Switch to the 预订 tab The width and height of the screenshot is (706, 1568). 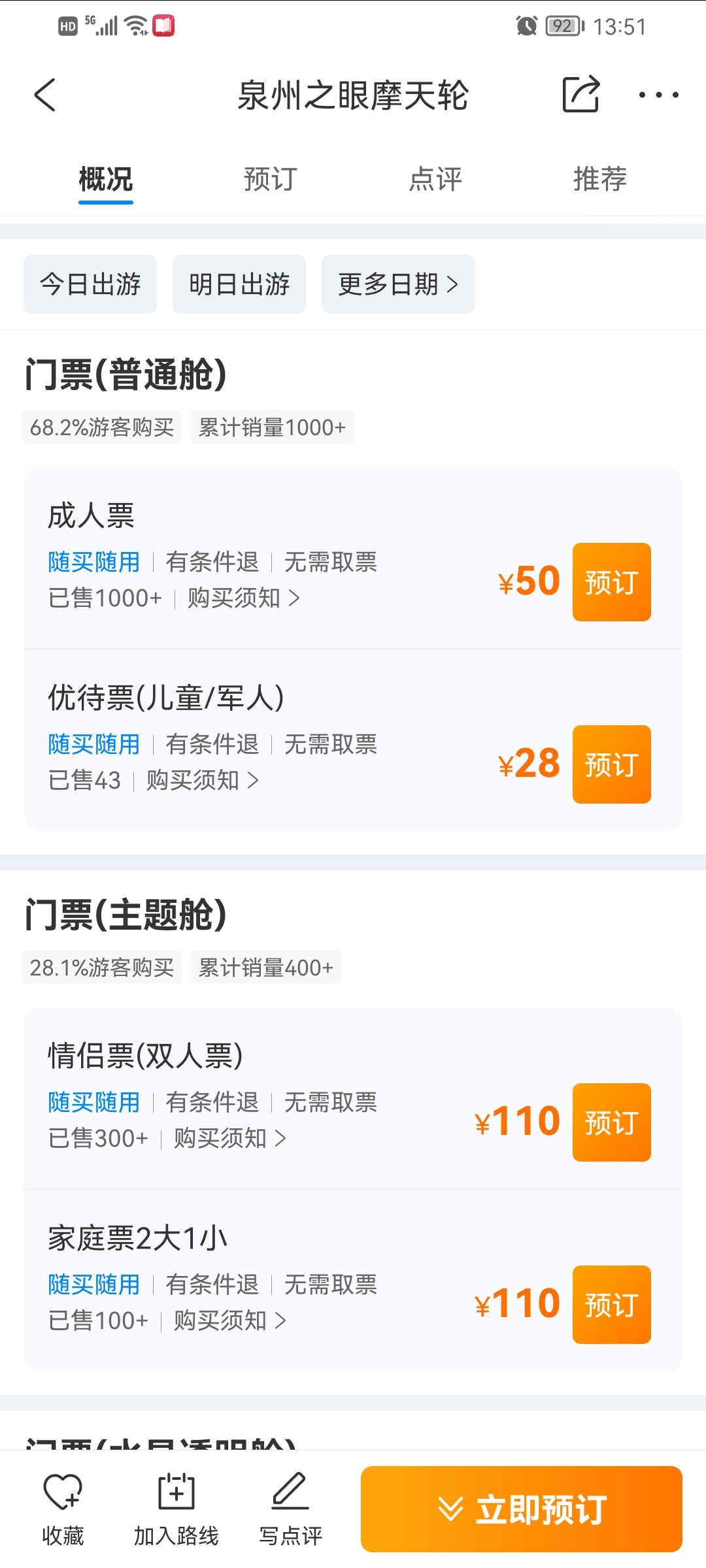pyautogui.click(x=270, y=179)
